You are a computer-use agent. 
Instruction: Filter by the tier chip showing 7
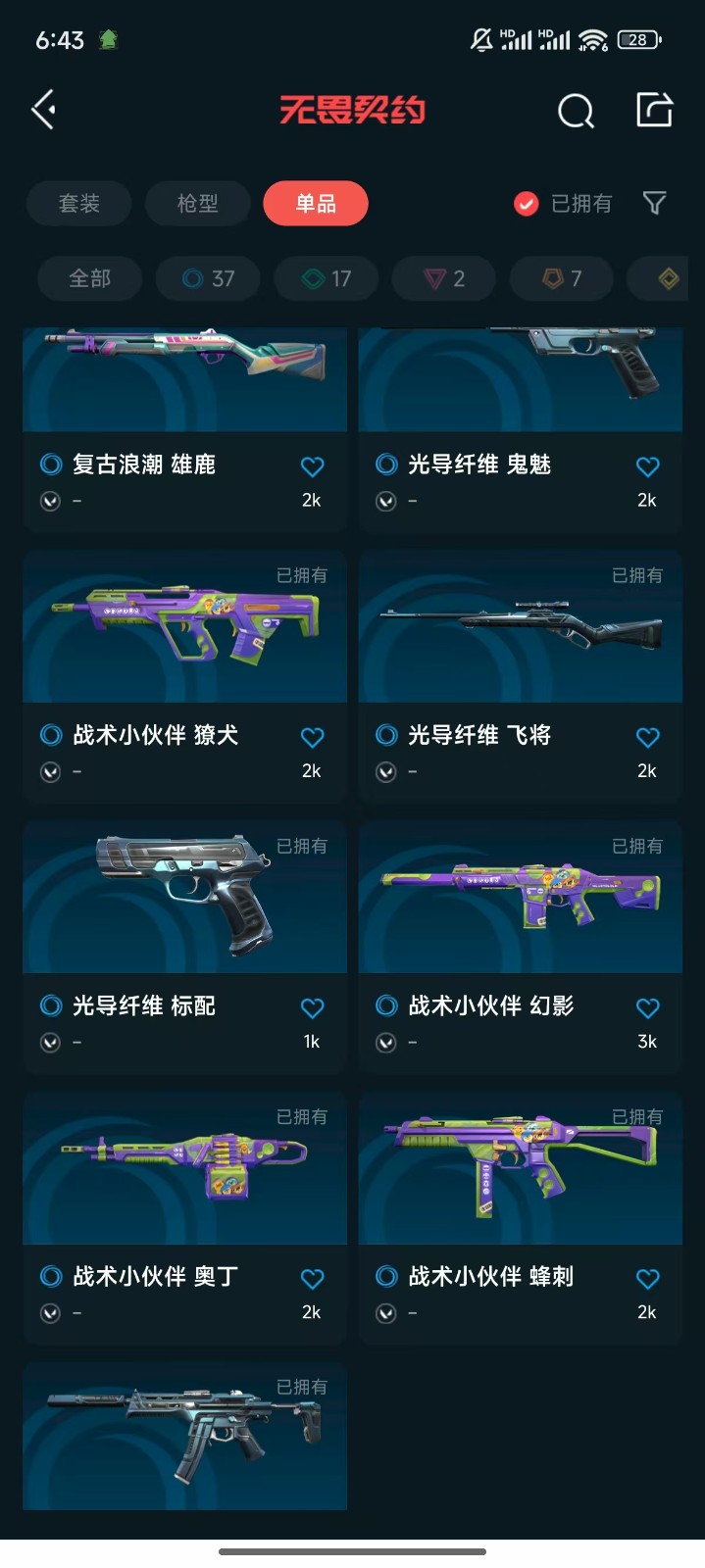point(562,279)
